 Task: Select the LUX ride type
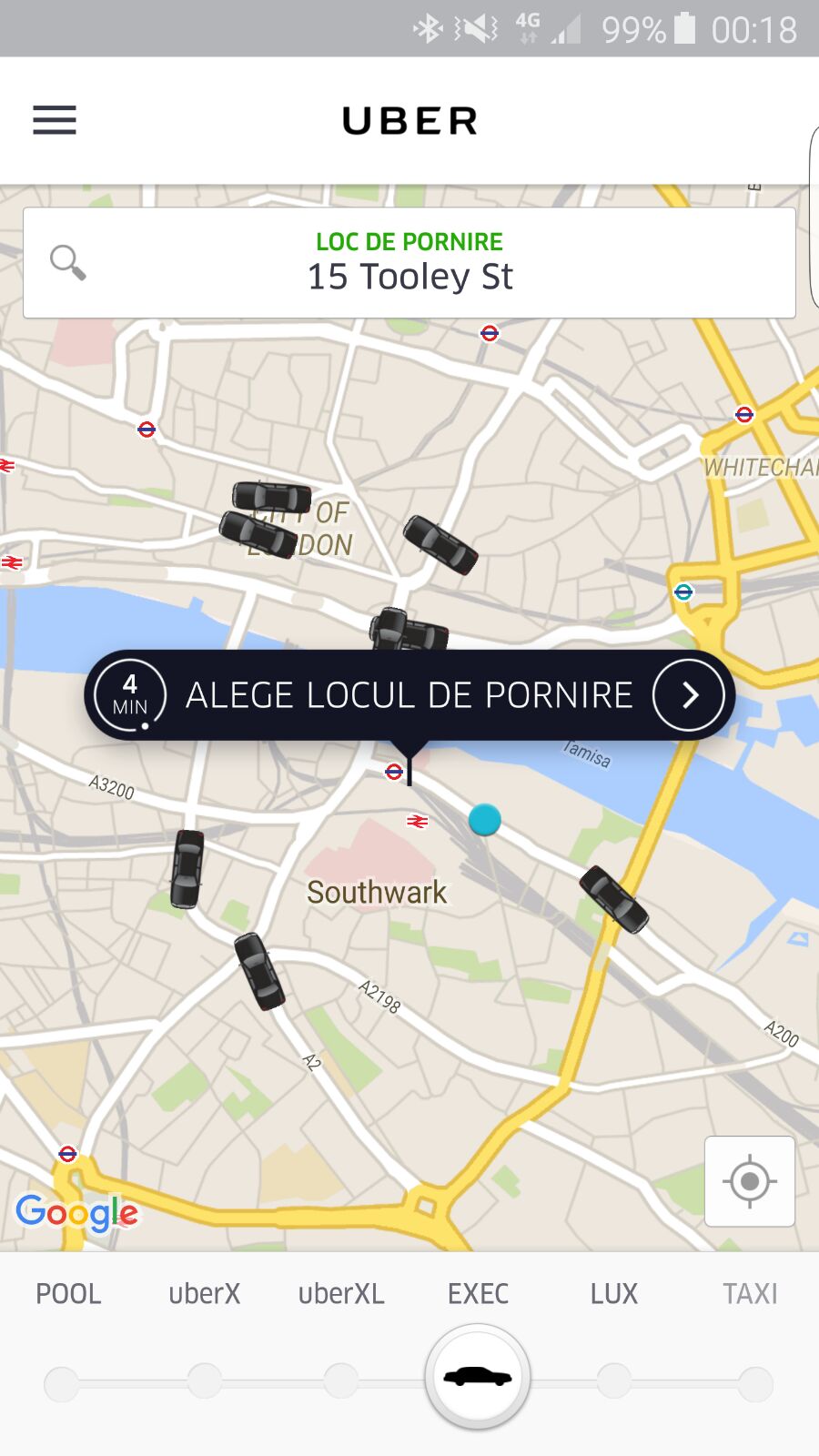[x=614, y=1293]
